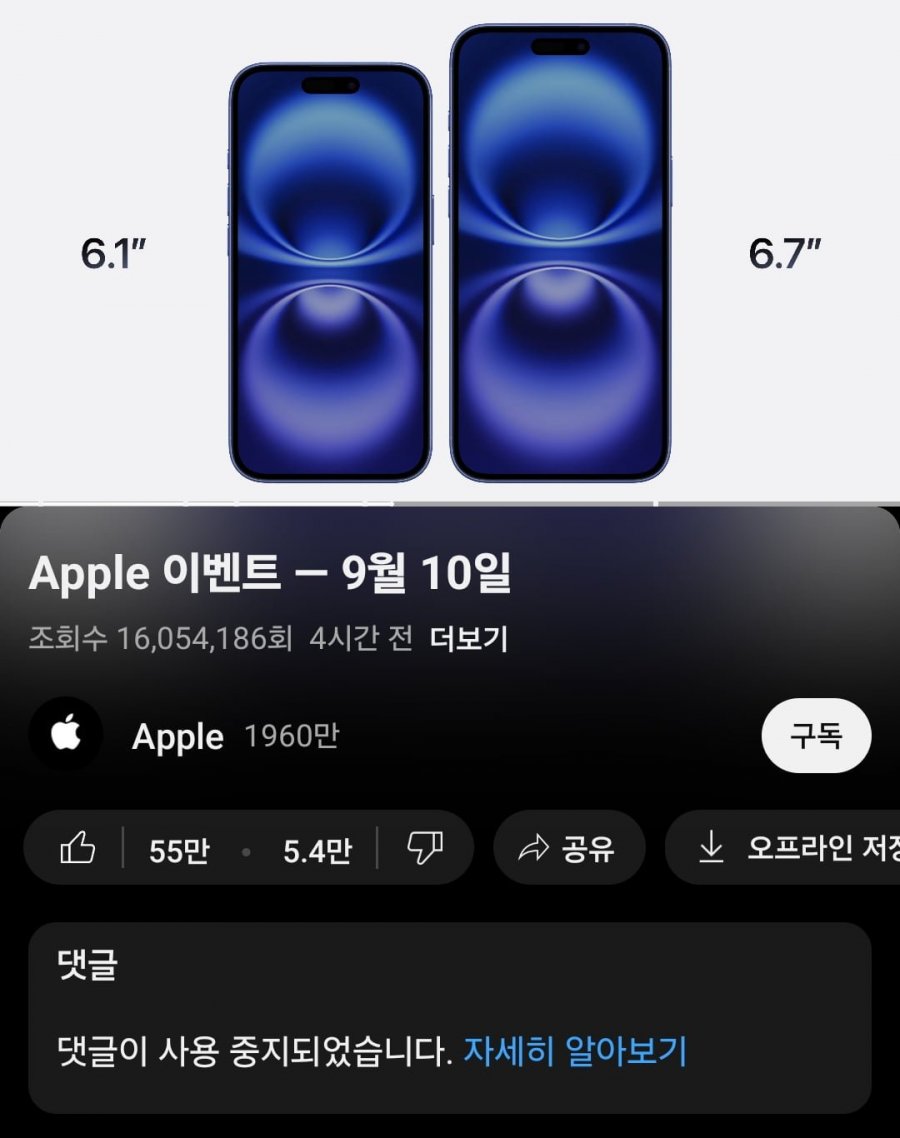The width and height of the screenshot is (900, 1138).
Task: Subscribe with the 구독 button
Action: (x=816, y=736)
